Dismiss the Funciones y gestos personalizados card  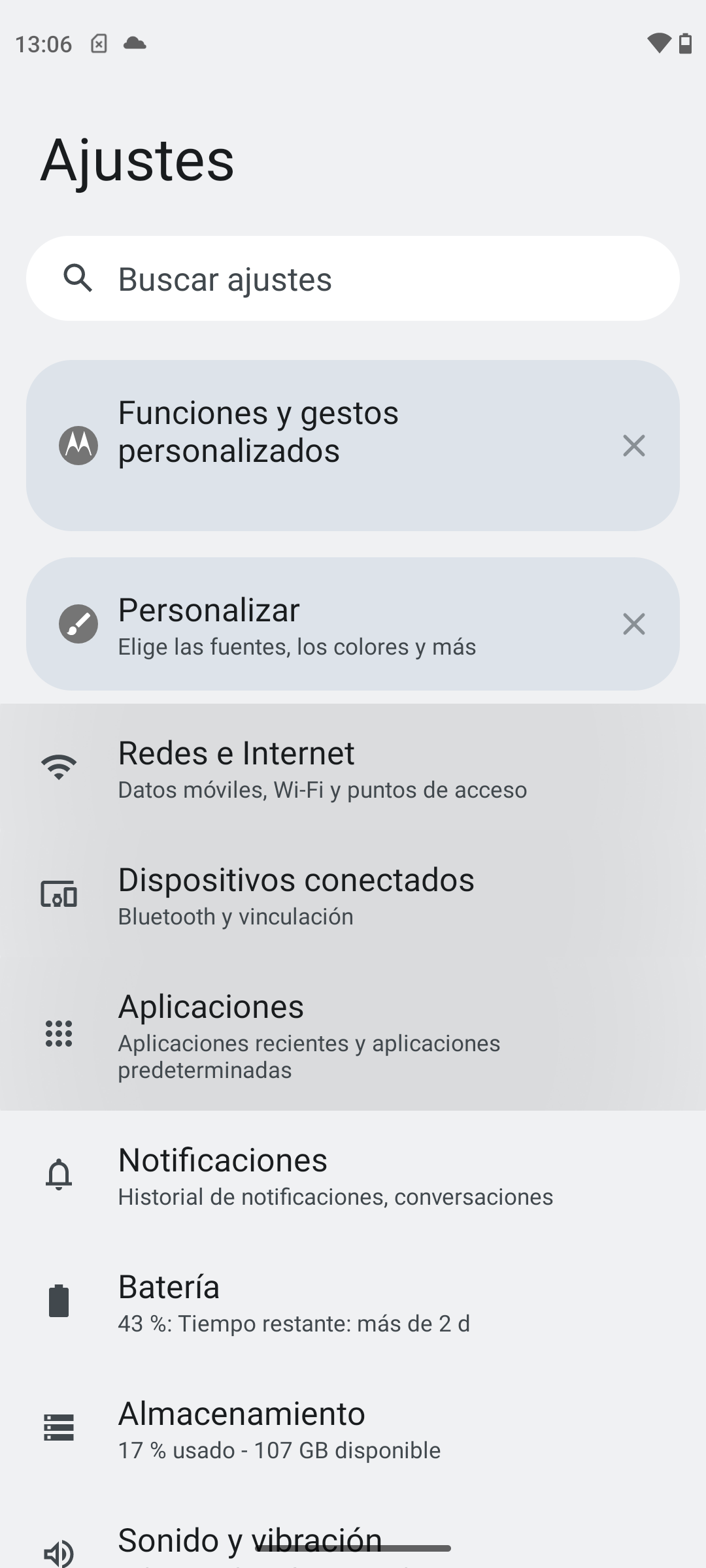633,446
